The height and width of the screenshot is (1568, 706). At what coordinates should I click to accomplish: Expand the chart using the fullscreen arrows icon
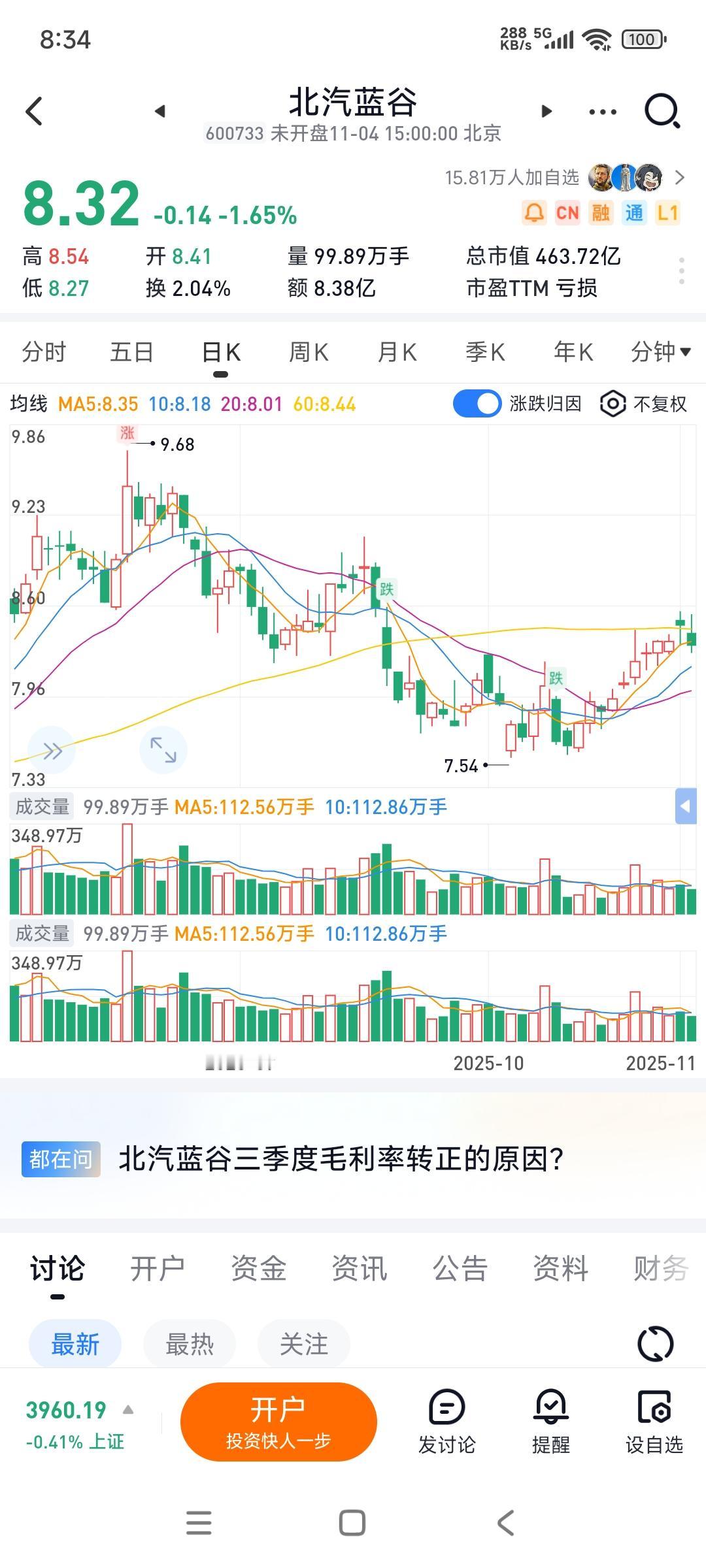coord(163,749)
